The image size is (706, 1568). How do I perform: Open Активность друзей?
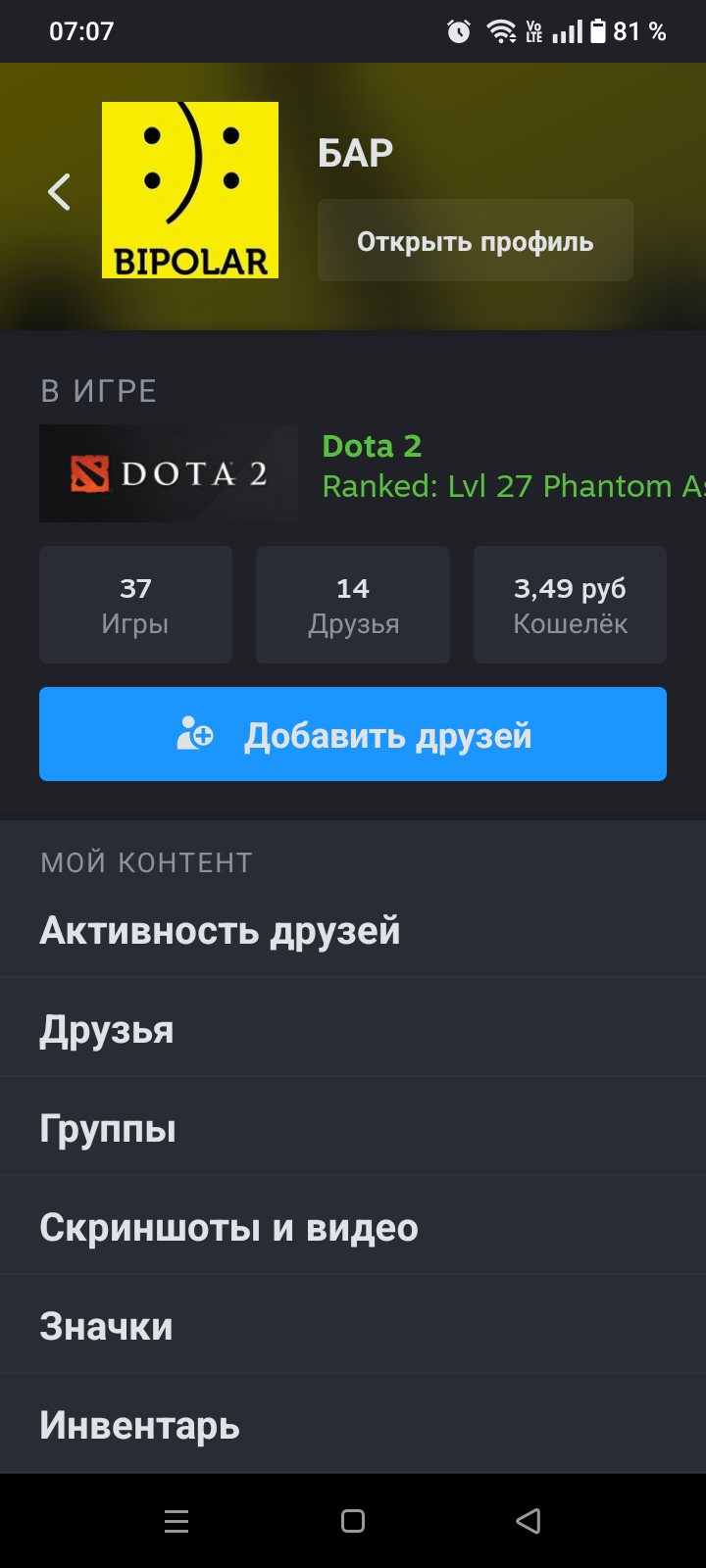tap(353, 930)
